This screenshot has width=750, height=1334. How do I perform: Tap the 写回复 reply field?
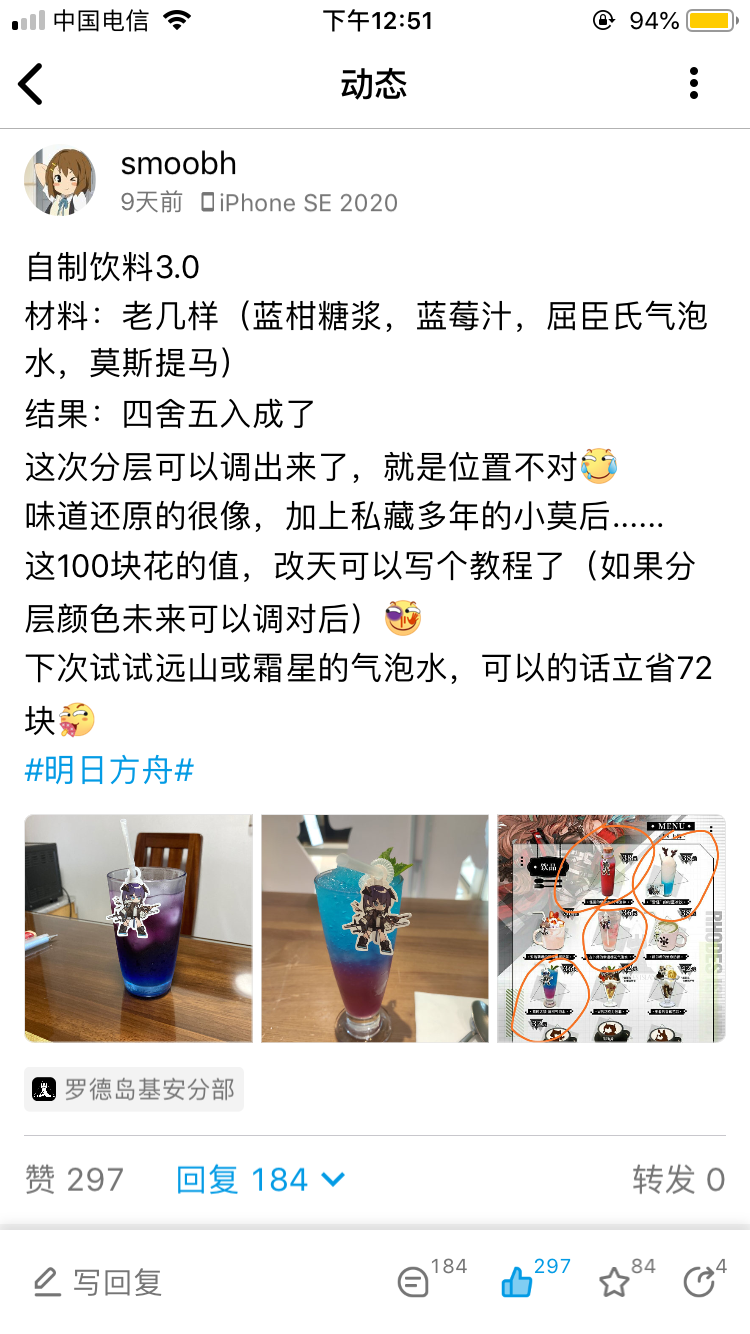click(x=98, y=1282)
